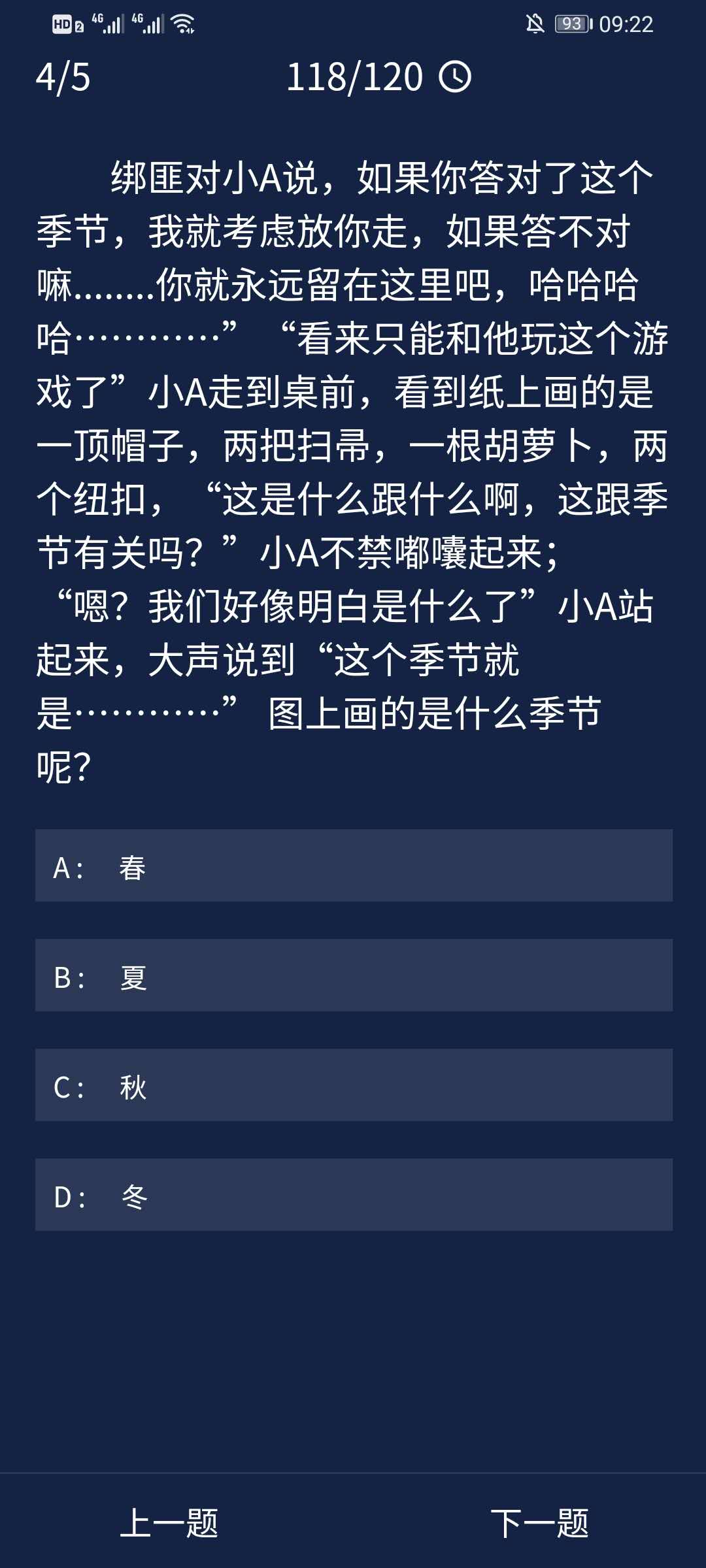The height and width of the screenshot is (1568, 706).
Task: Tap the 4/5 question progress indicator
Action: point(62,78)
